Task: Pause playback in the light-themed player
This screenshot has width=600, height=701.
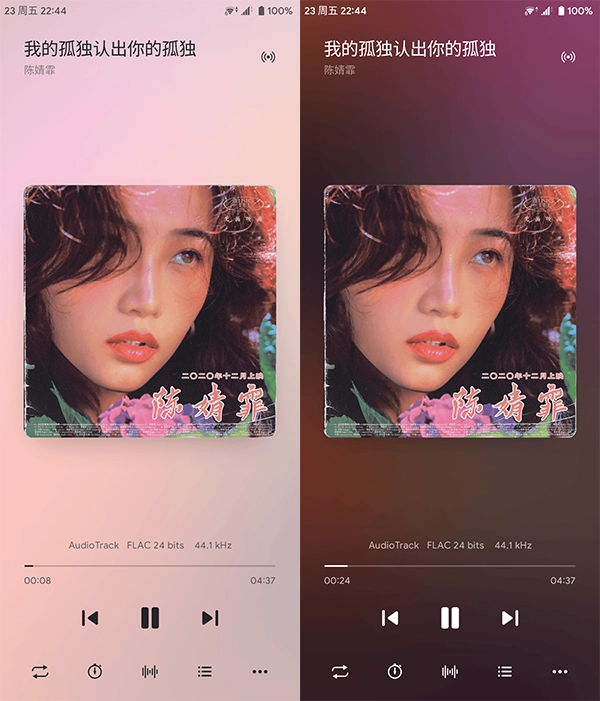Action: tap(150, 618)
